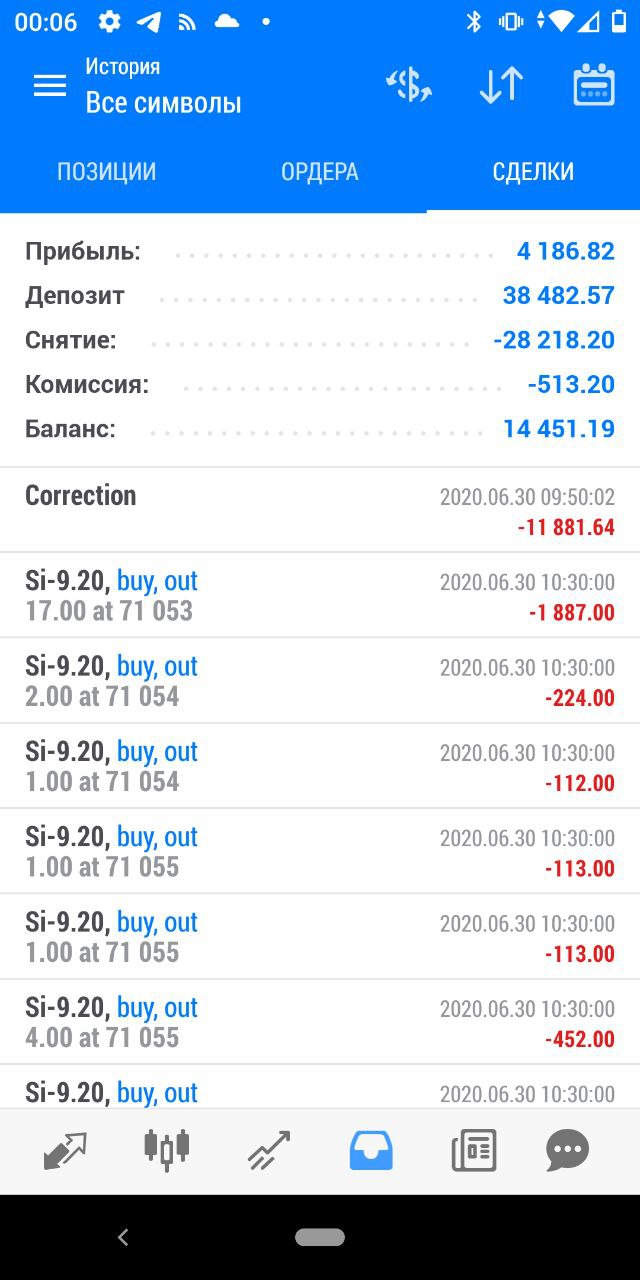The width and height of the screenshot is (640, 1280).
Task: Open the chat messages tab
Action: point(567,1151)
